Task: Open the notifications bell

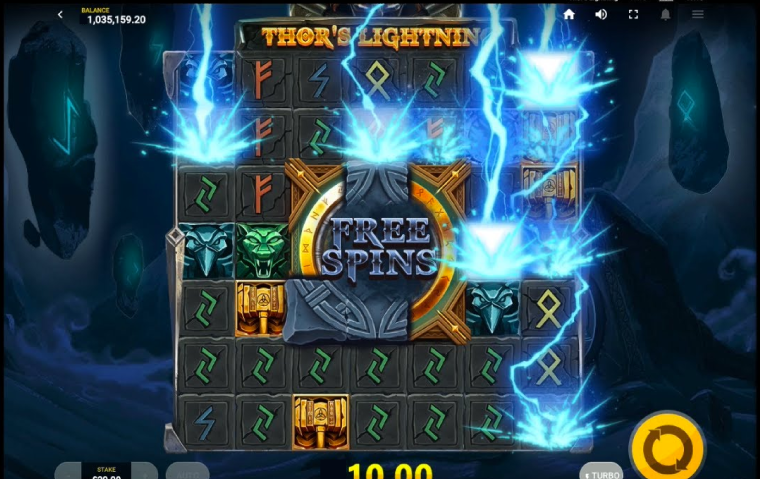Action: (665, 15)
